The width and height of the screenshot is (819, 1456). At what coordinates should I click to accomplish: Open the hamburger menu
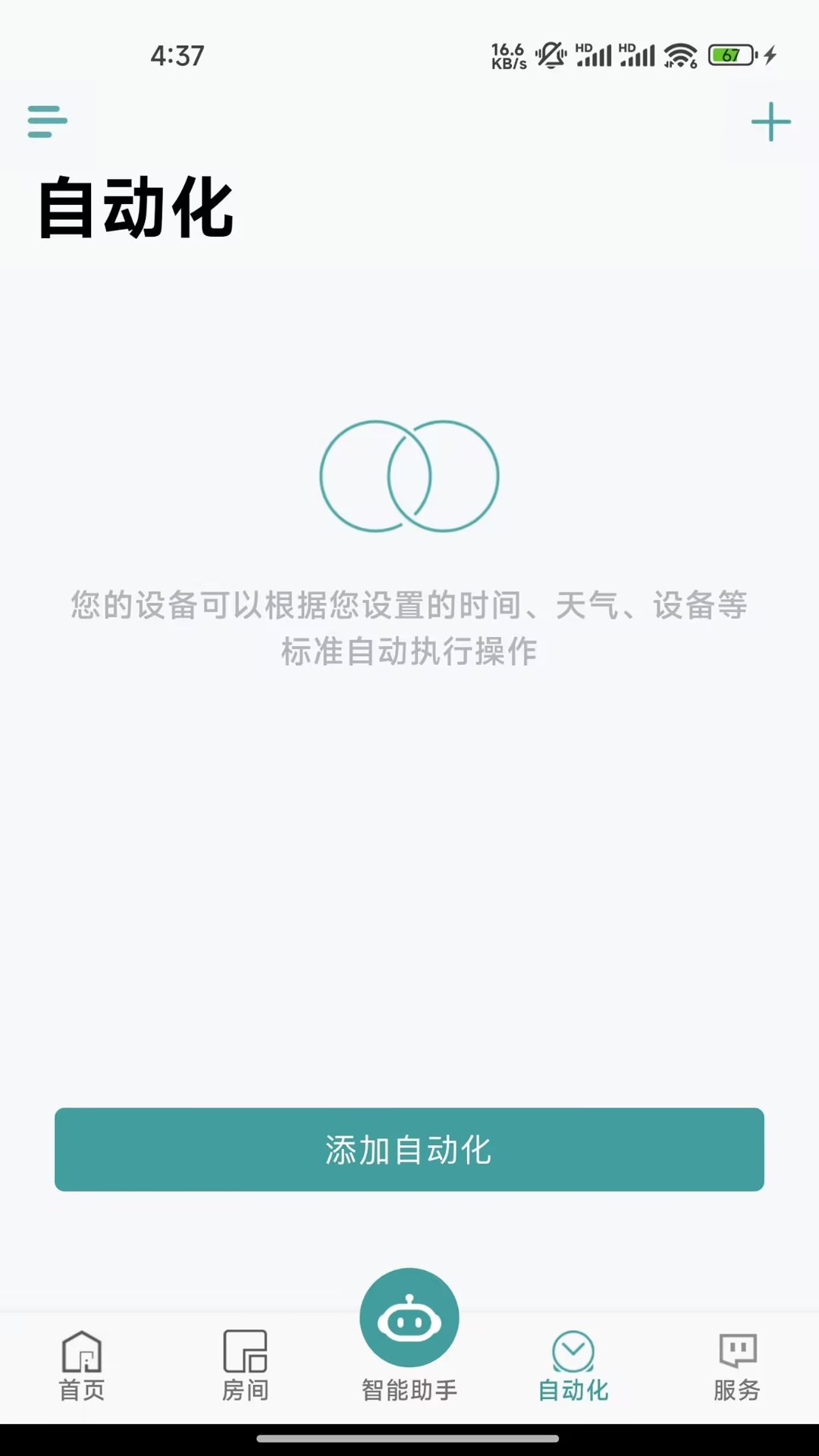[45, 121]
